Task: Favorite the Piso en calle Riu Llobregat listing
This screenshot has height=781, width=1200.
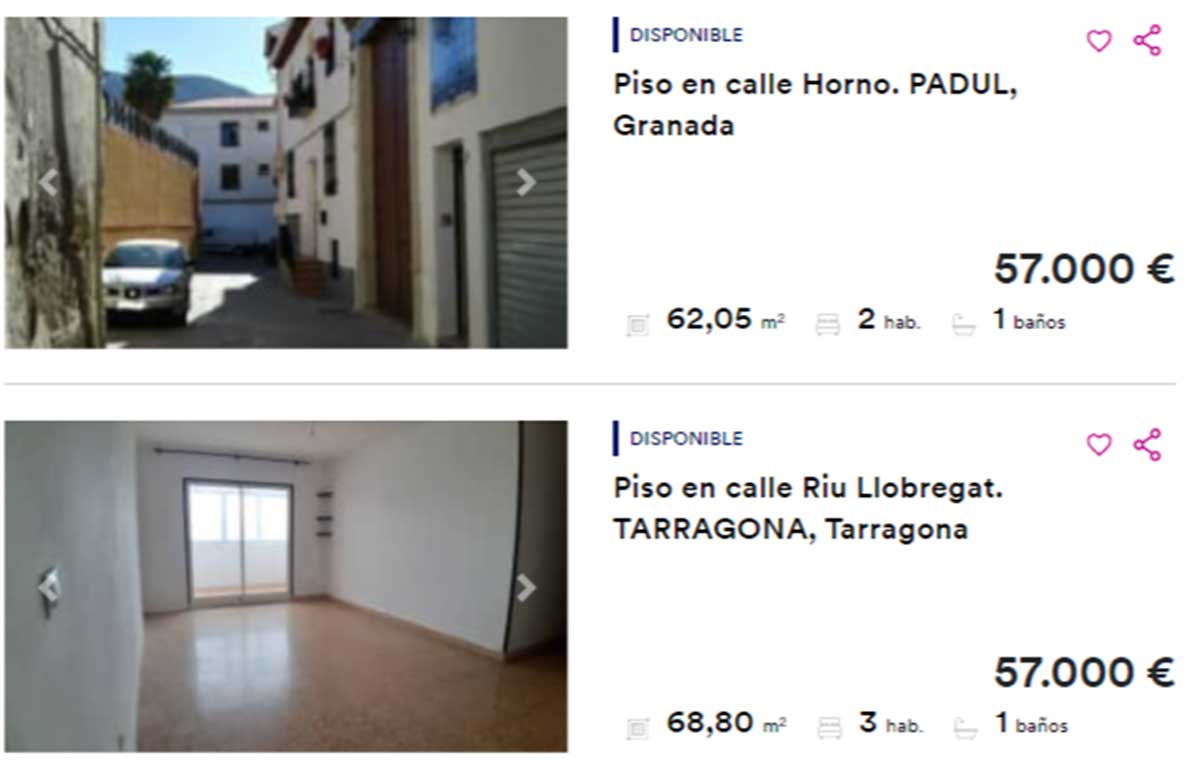Action: pyautogui.click(x=1098, y=445)
